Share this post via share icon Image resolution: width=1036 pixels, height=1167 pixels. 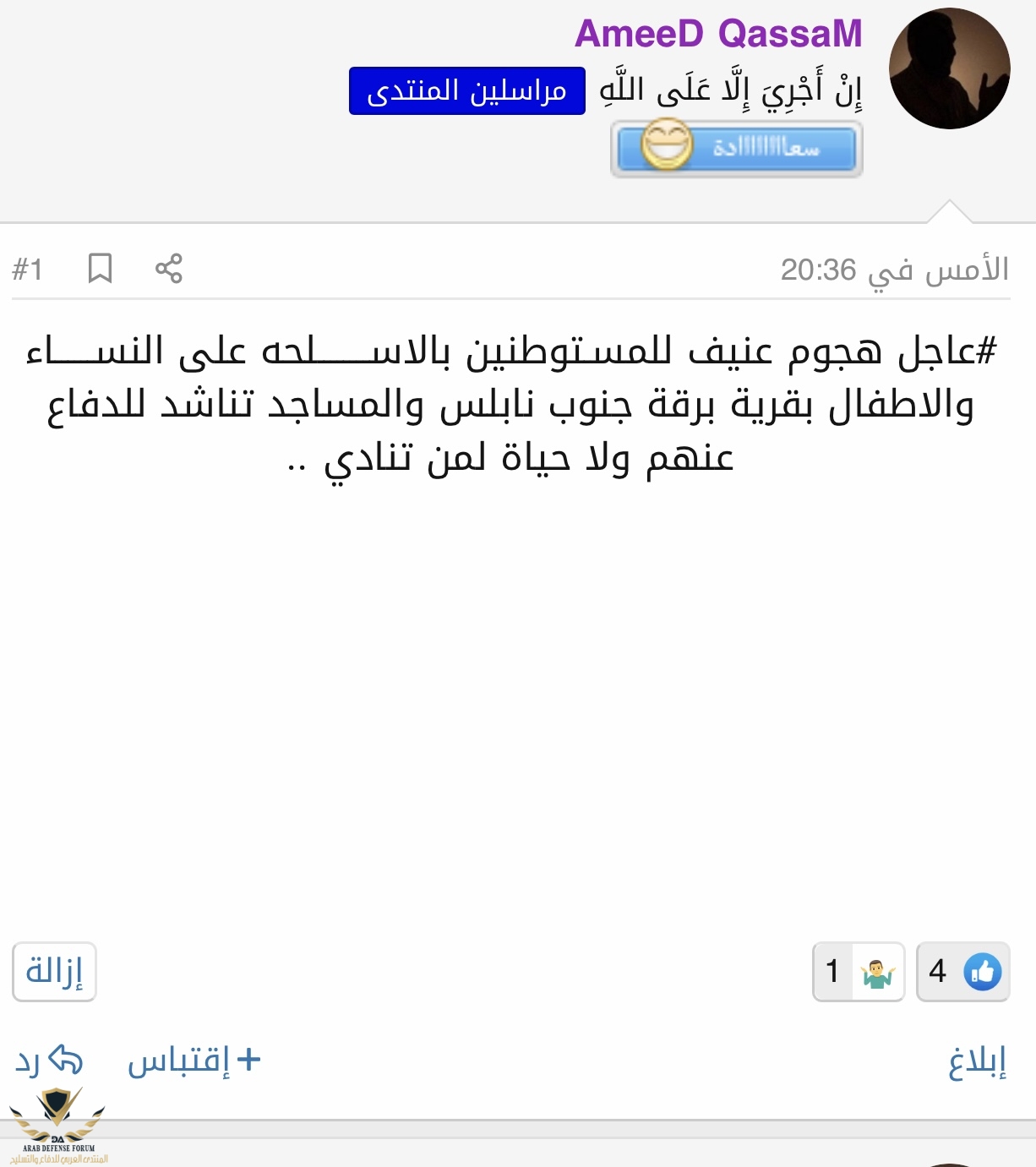pos(169,269)
